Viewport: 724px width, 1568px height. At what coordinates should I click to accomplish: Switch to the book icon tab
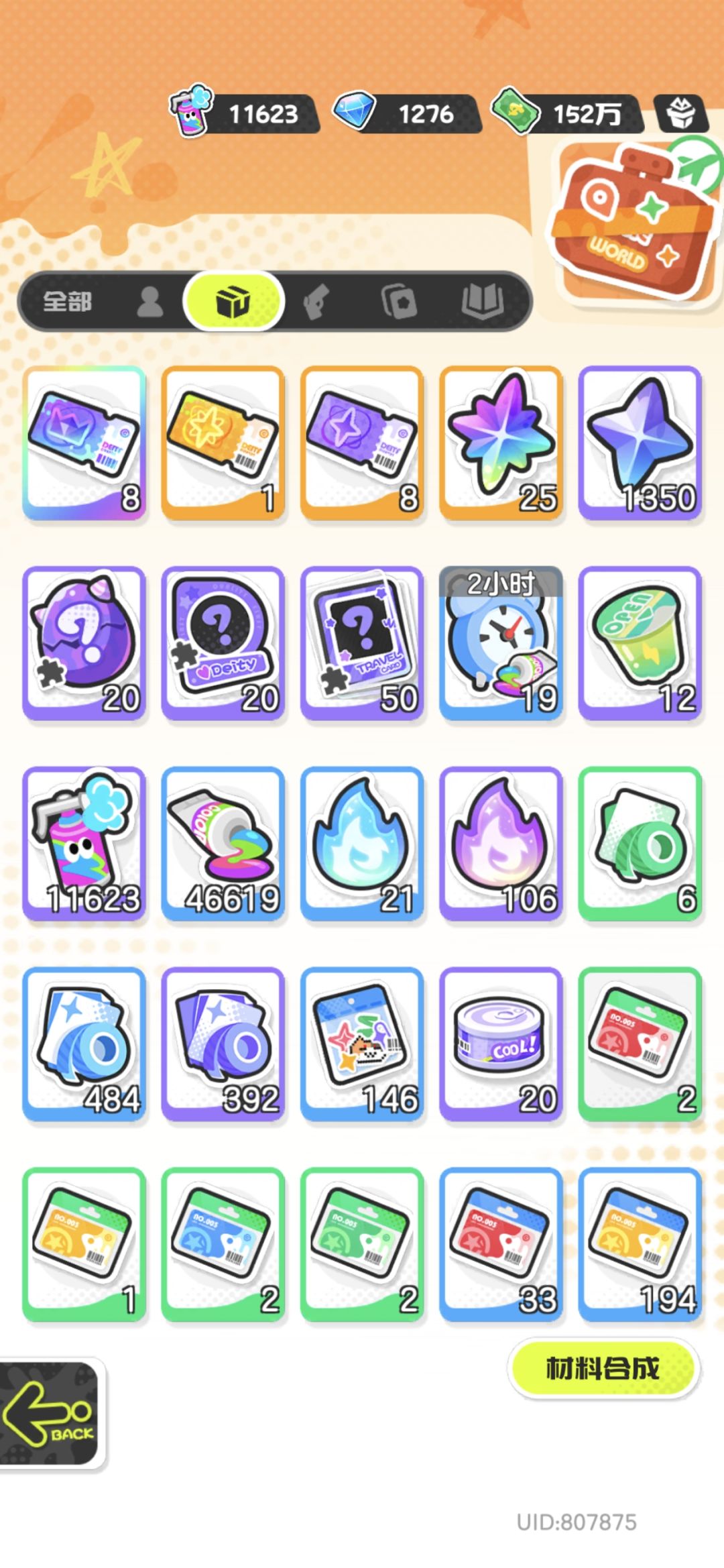(482, 302)
